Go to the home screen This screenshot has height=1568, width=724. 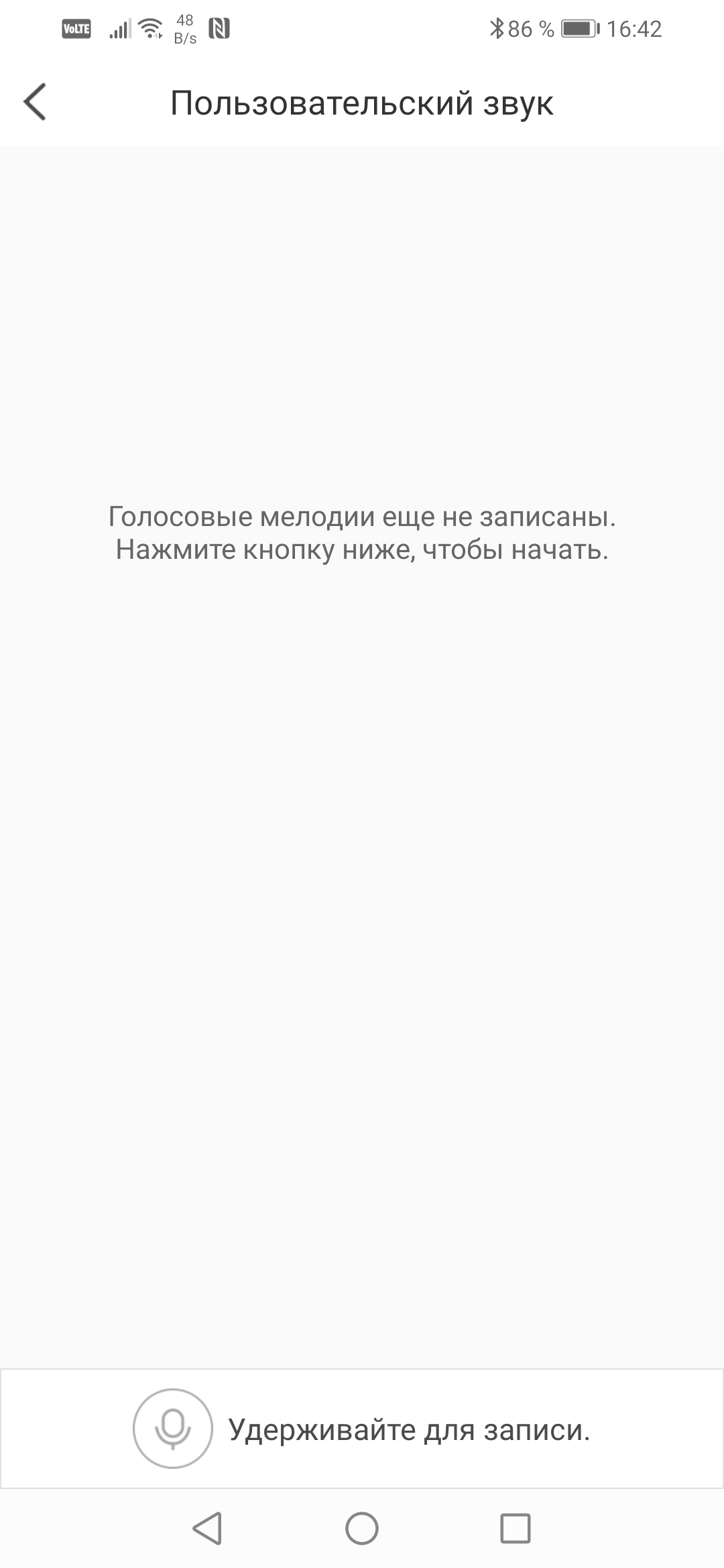click(362, 1528)
